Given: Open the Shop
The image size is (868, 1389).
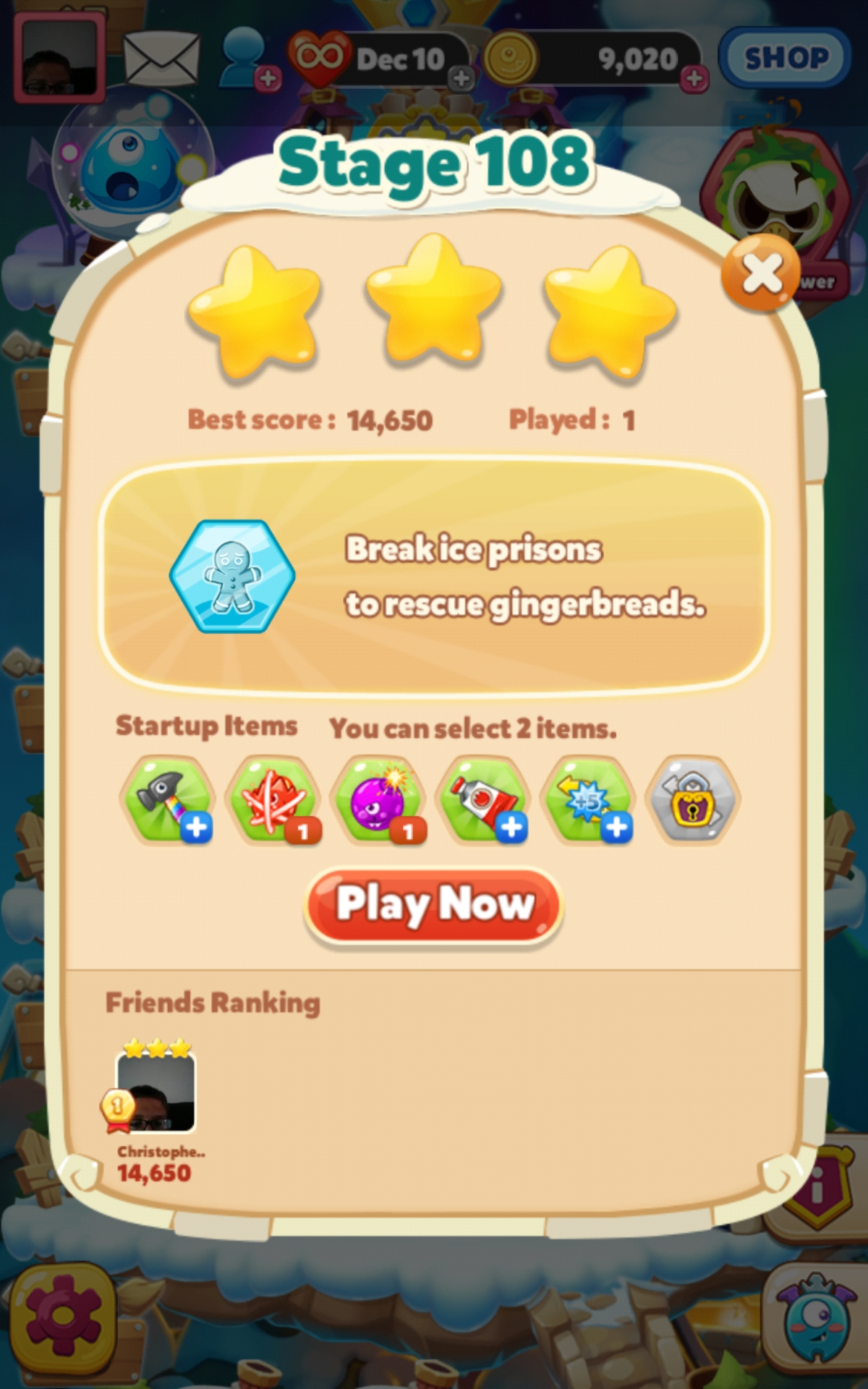Looking at the screenshot, I should 786,58.
